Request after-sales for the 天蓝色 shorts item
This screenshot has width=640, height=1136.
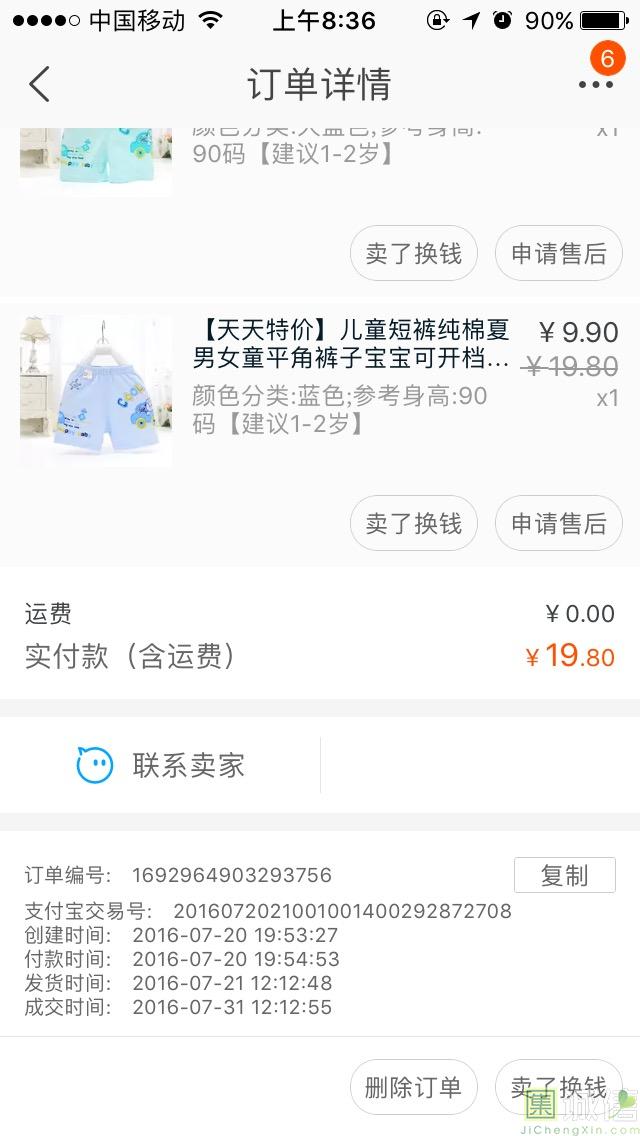click(558, 254)
